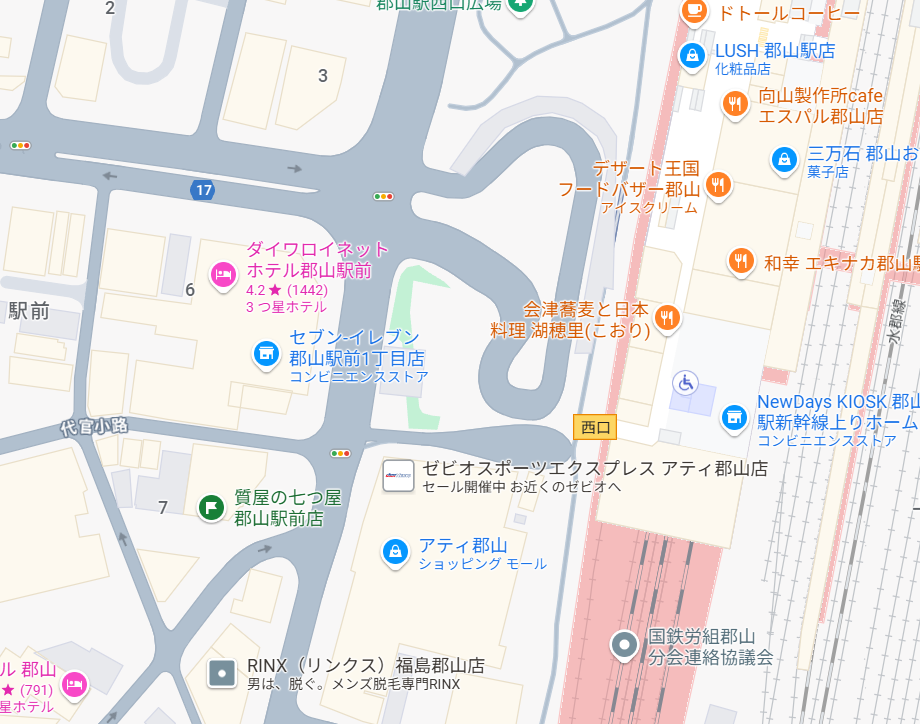Select the デザート王国 フードバザー郡山 pin
The height and width of the screenshot is (724, 920).
(717, 184)
